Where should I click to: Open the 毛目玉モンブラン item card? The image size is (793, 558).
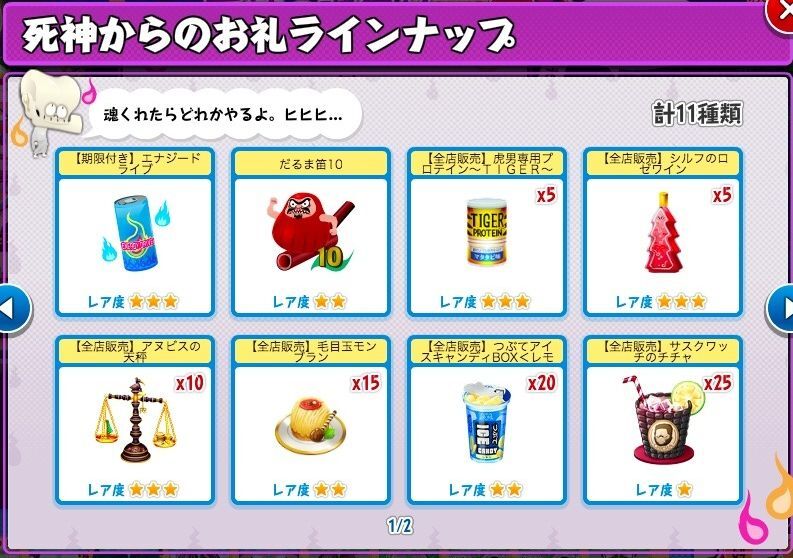click(311, 420)
